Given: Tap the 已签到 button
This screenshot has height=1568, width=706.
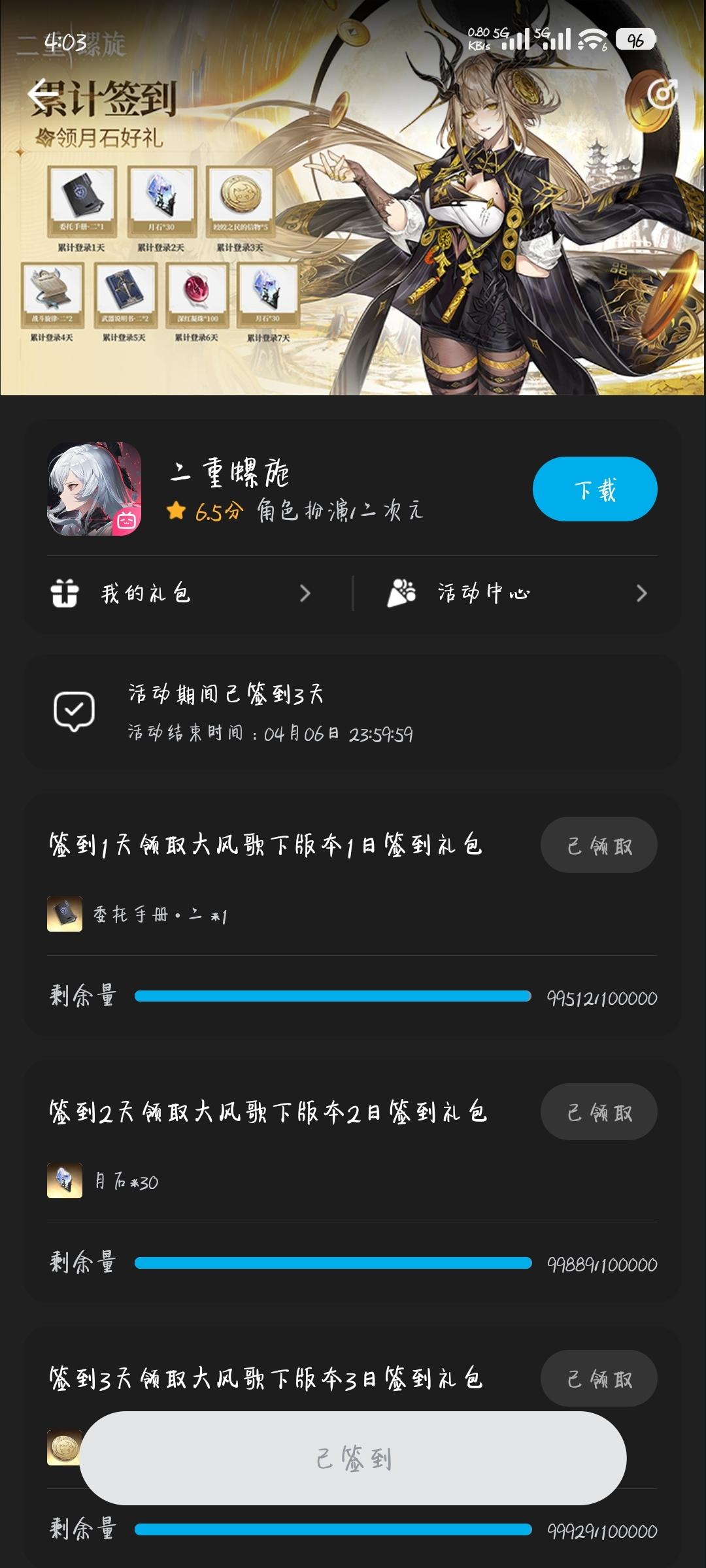Looking at the screenshot, I should coord(353,1458).
